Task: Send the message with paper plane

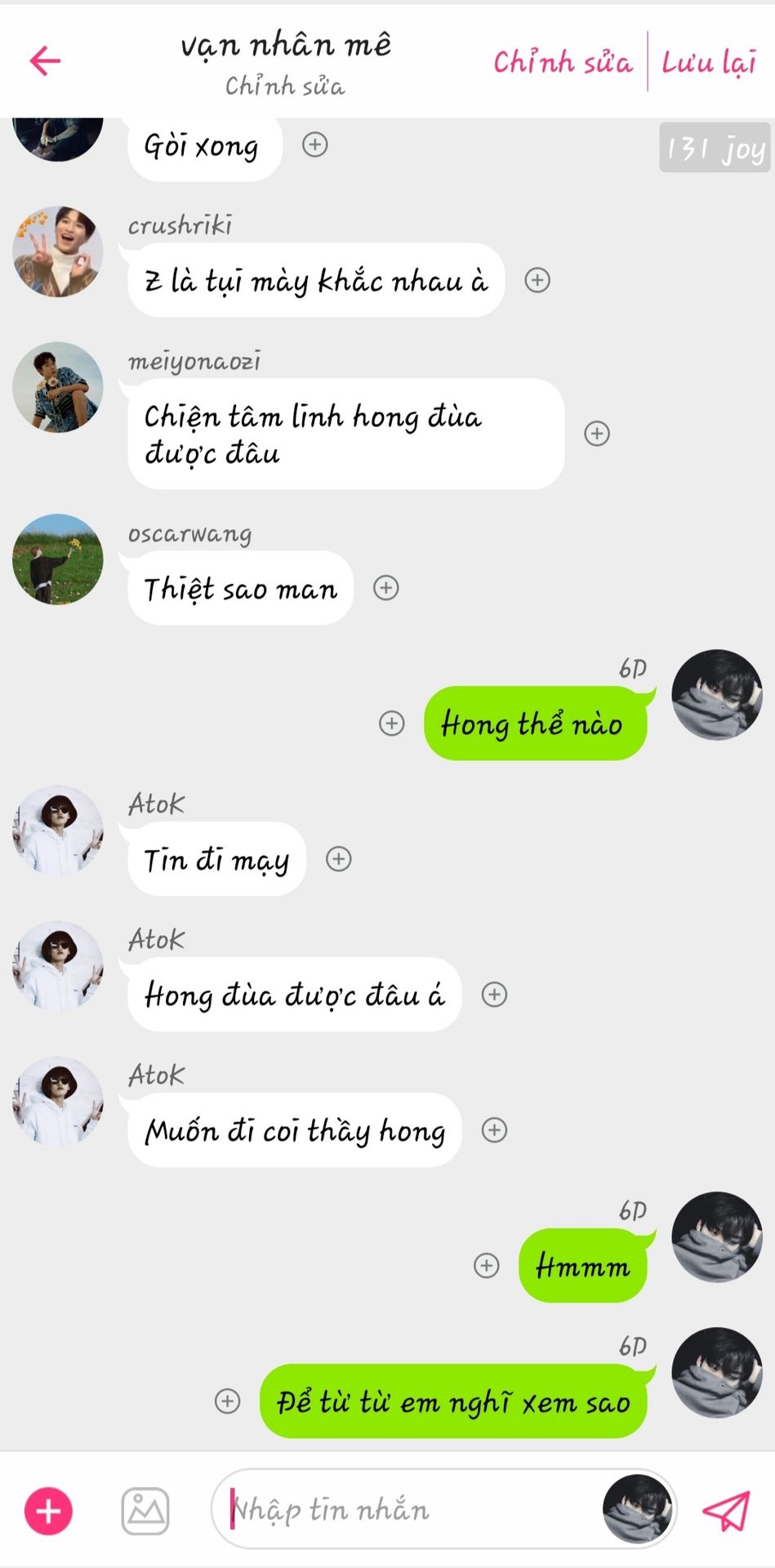Action: pyautogui.click(x=726, y=1510)
